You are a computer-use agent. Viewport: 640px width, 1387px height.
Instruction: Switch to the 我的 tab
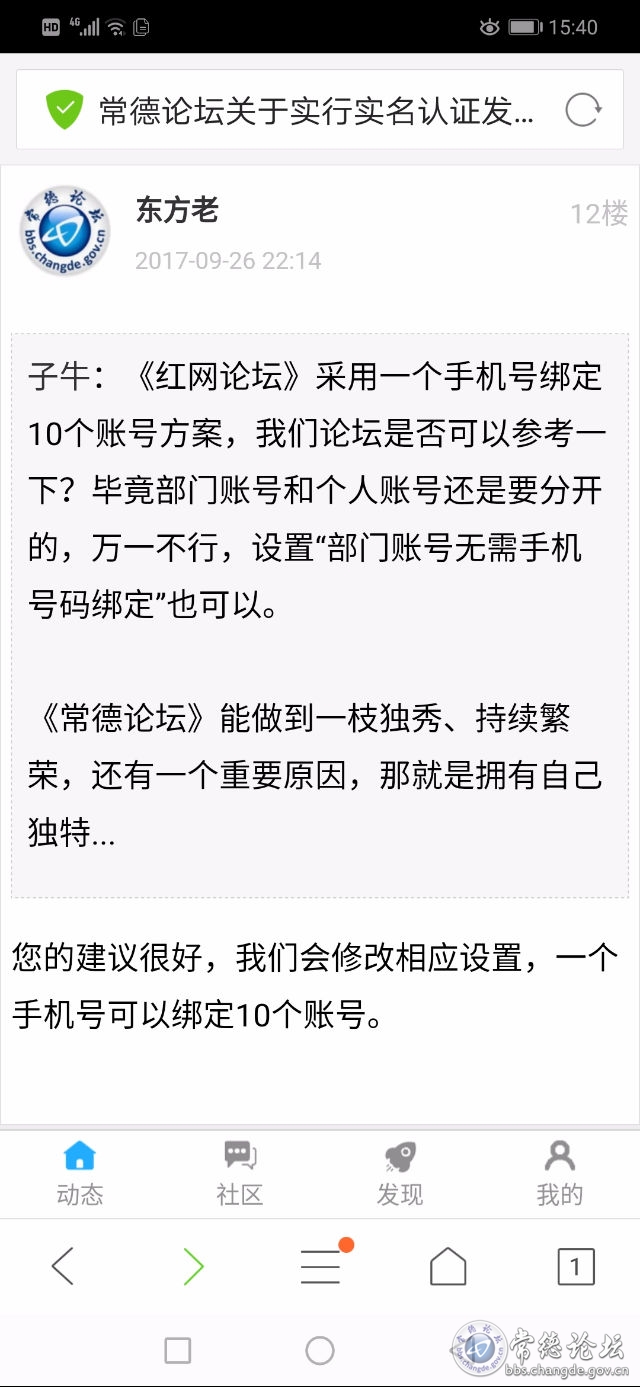[x=559, y=1174]
